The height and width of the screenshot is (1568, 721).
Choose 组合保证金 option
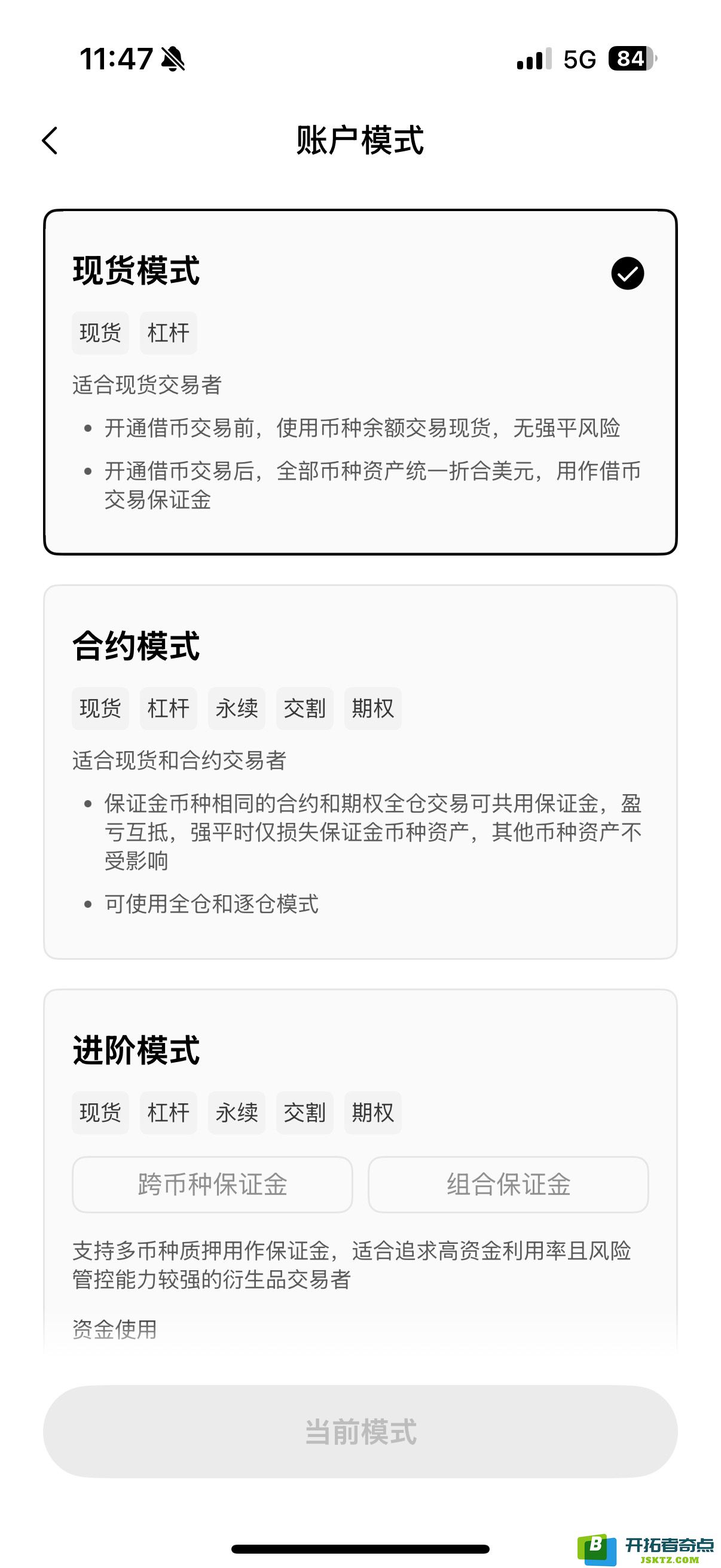coord(508,1185)
